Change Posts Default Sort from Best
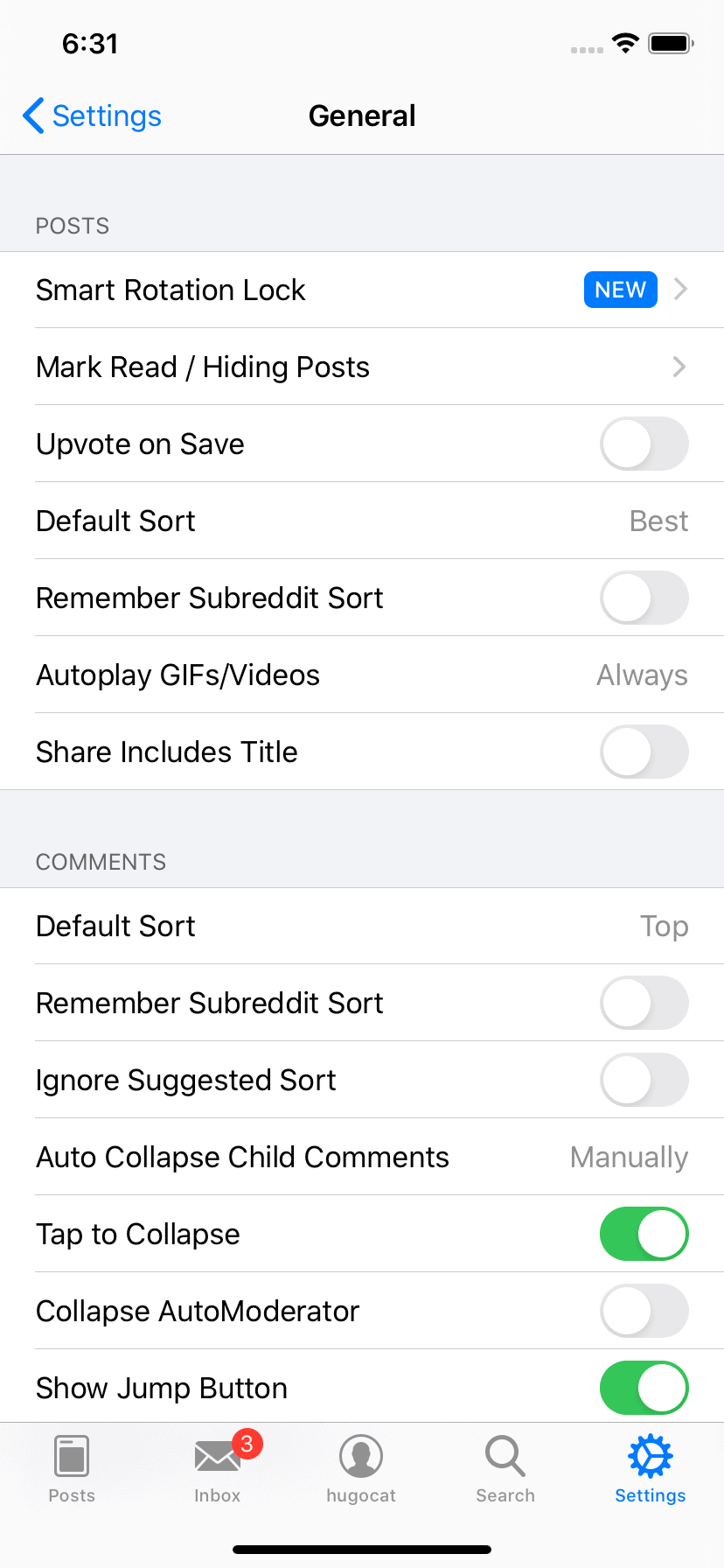The width and height of the screenshot is (724, 1568). point(362,521)
